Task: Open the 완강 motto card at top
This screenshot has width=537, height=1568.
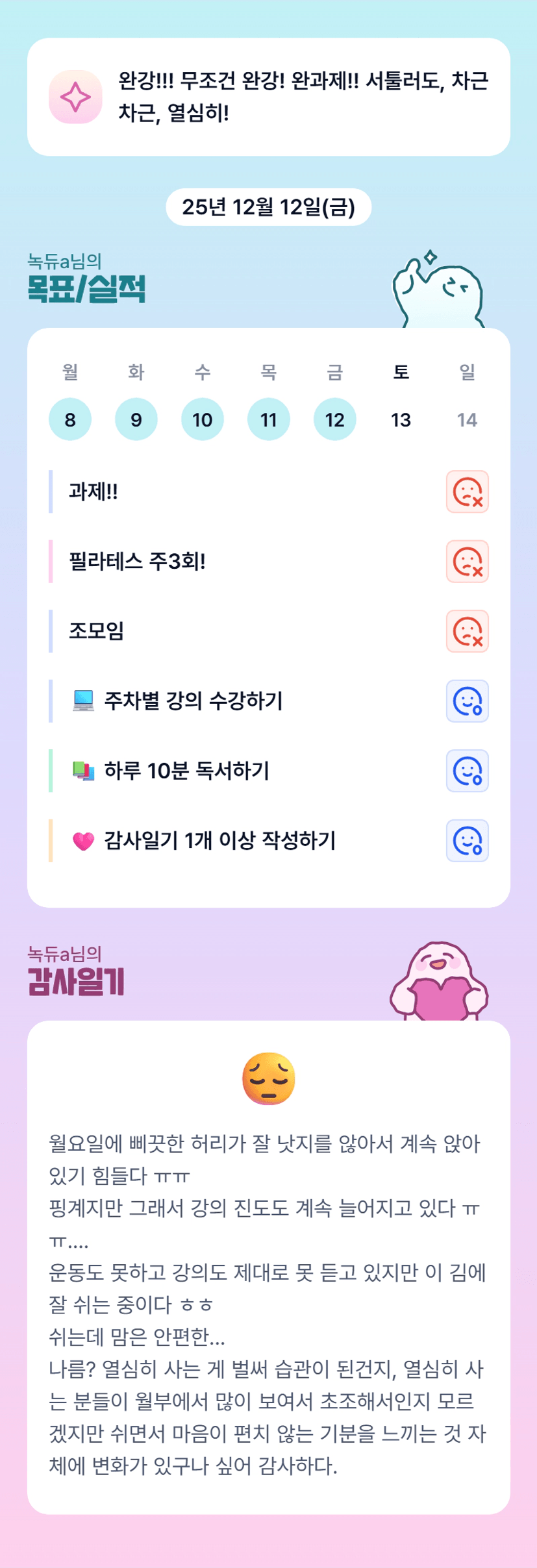Action: [269, 97]
